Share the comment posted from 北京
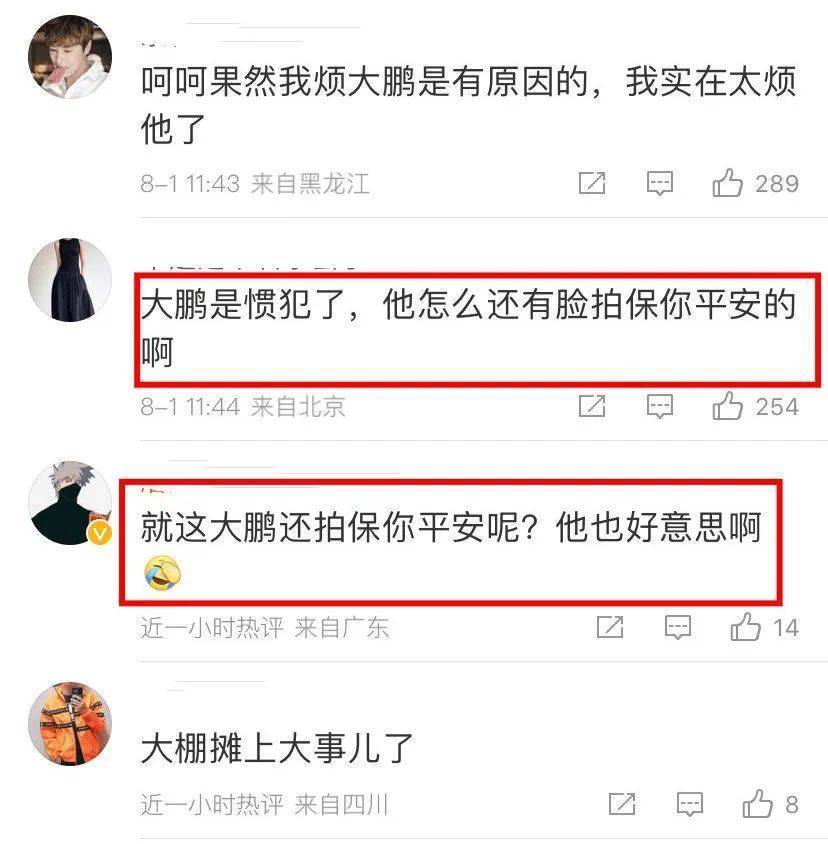 click(593, 406)
